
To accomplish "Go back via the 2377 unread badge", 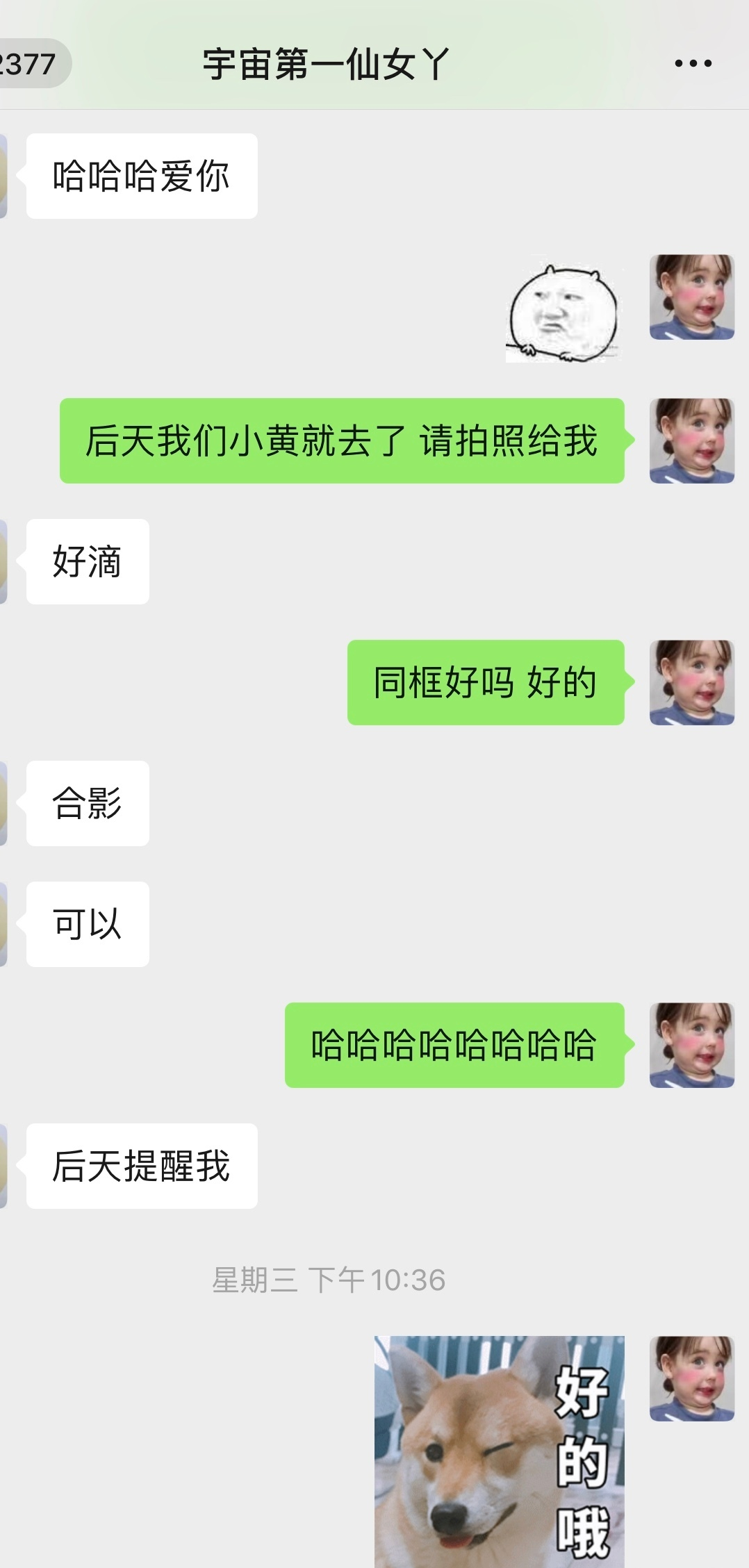I will (31, 64).
